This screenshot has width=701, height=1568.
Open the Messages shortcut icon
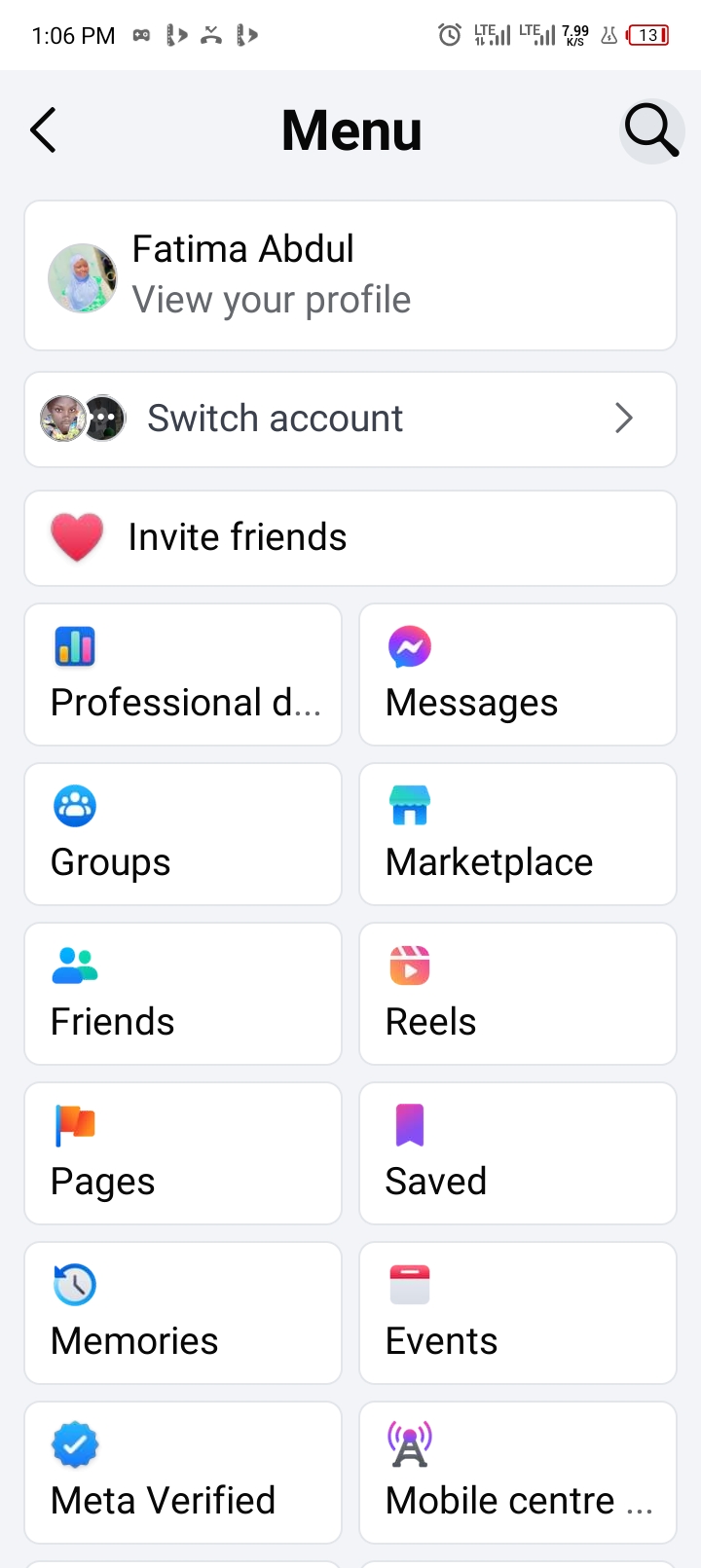click(x=410, y=645)
